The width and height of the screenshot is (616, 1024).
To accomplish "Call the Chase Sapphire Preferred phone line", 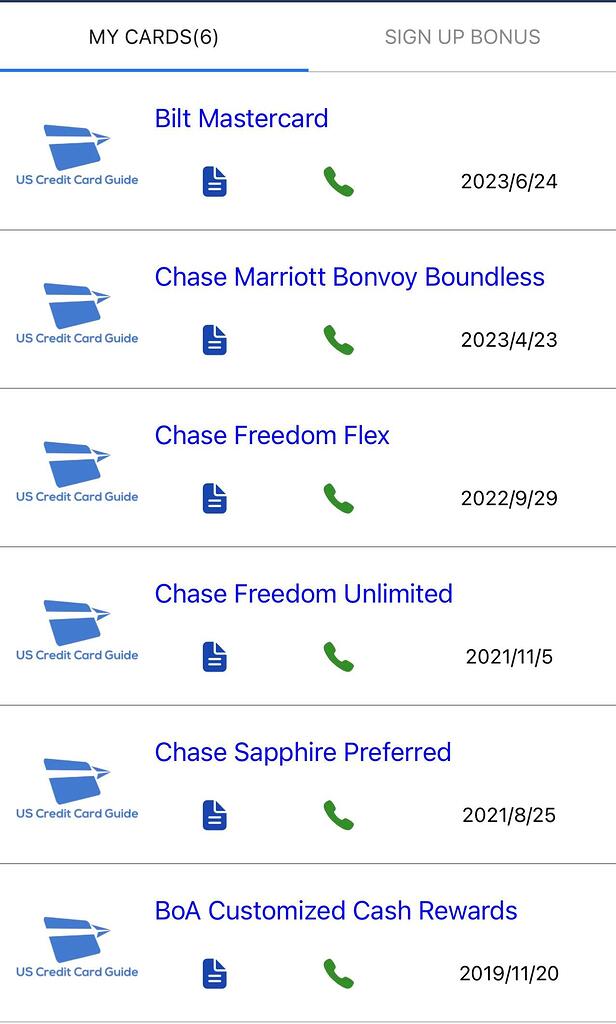I will (338, 815).
